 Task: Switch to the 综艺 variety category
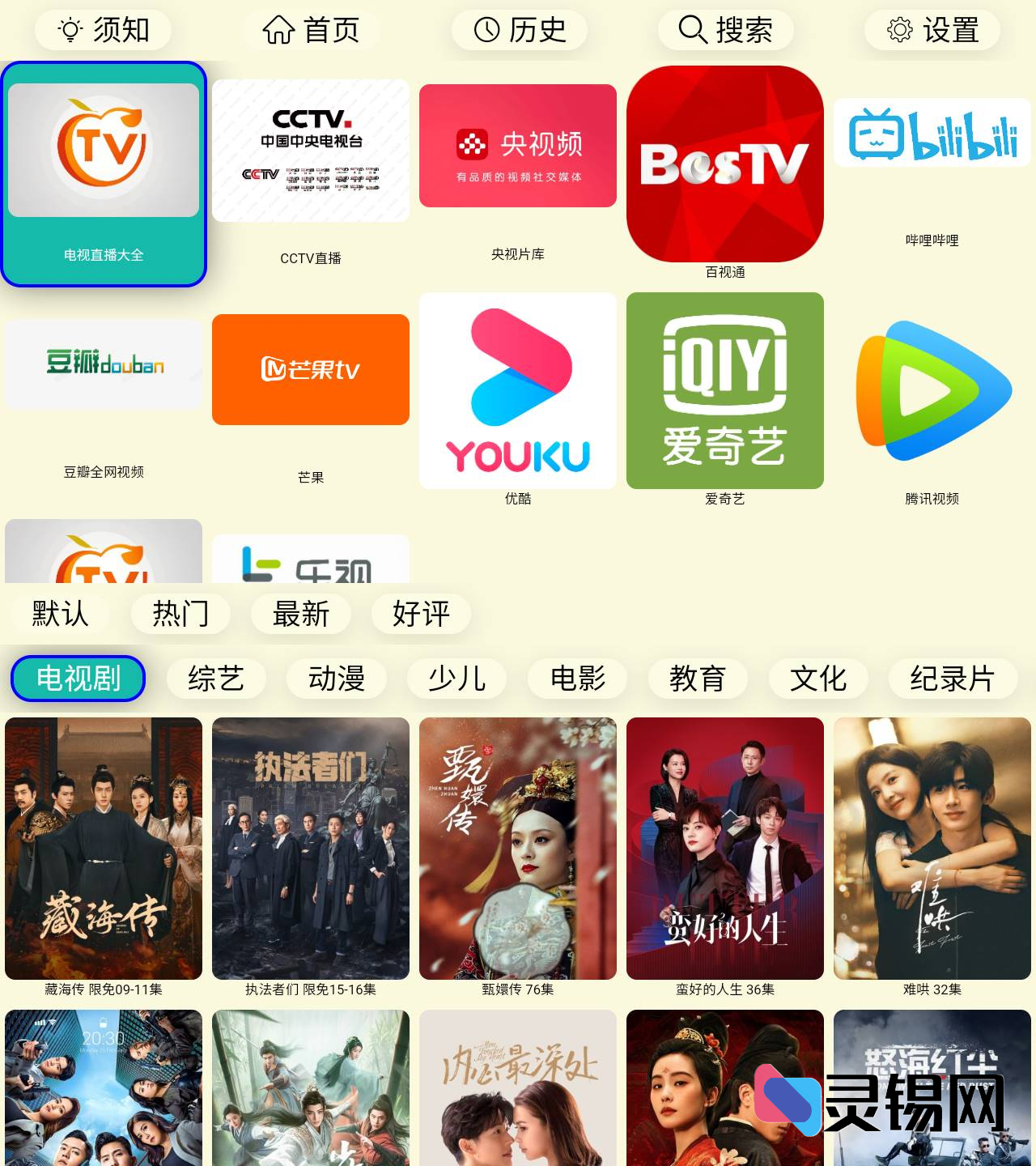[x=217, y=679]
